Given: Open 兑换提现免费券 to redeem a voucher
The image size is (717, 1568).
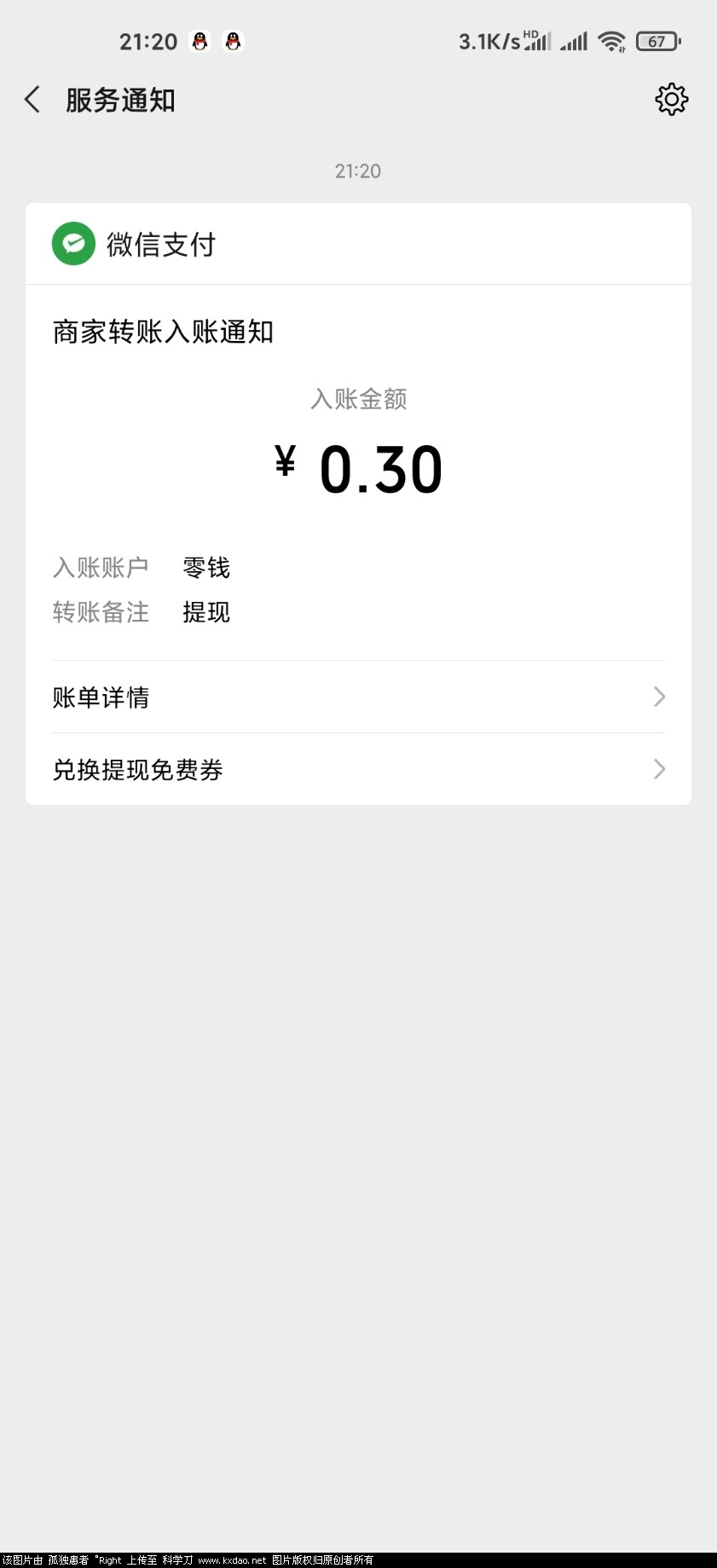Looking at the screenshot, I should (x=137, y=769).
